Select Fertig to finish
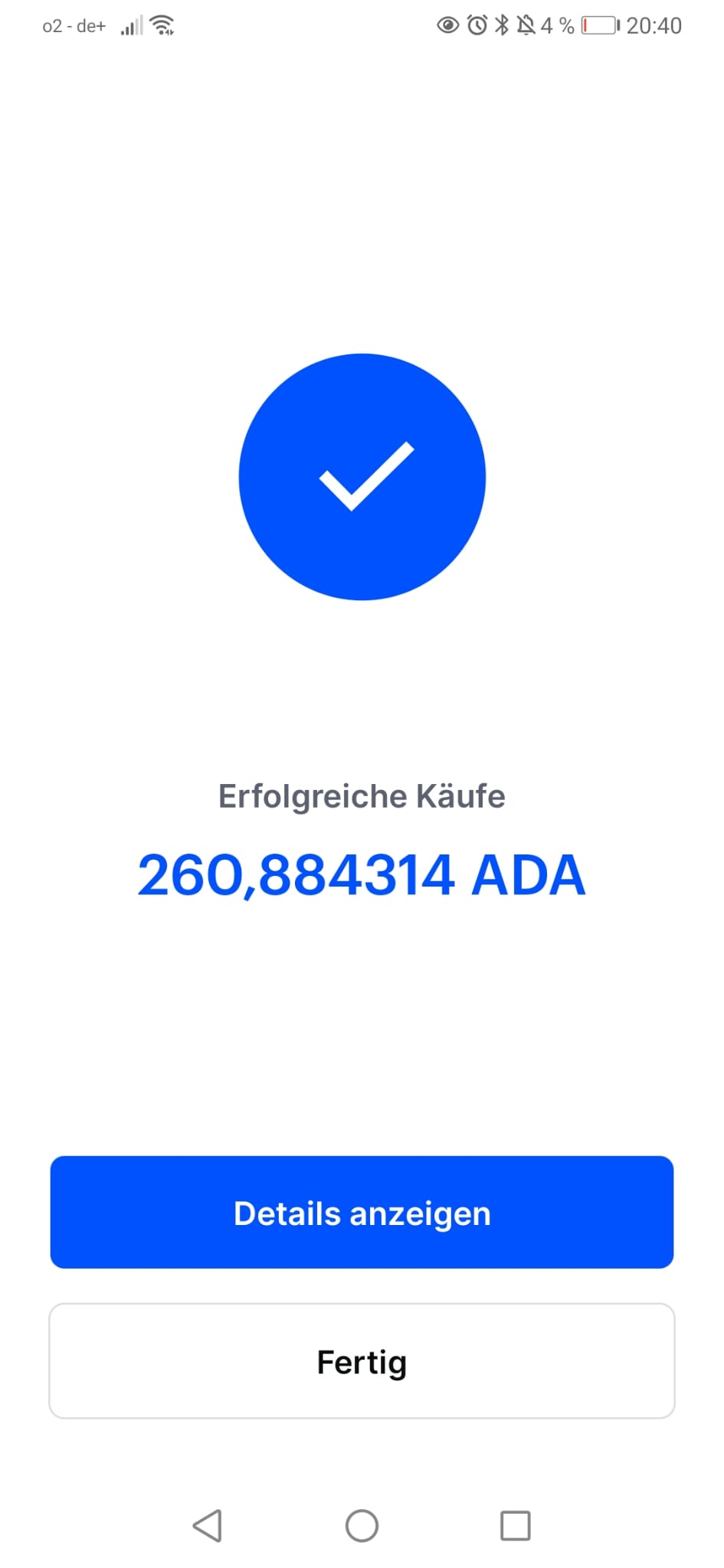The height and width of the screenshot is (1568, 724). click(362, 1361)
